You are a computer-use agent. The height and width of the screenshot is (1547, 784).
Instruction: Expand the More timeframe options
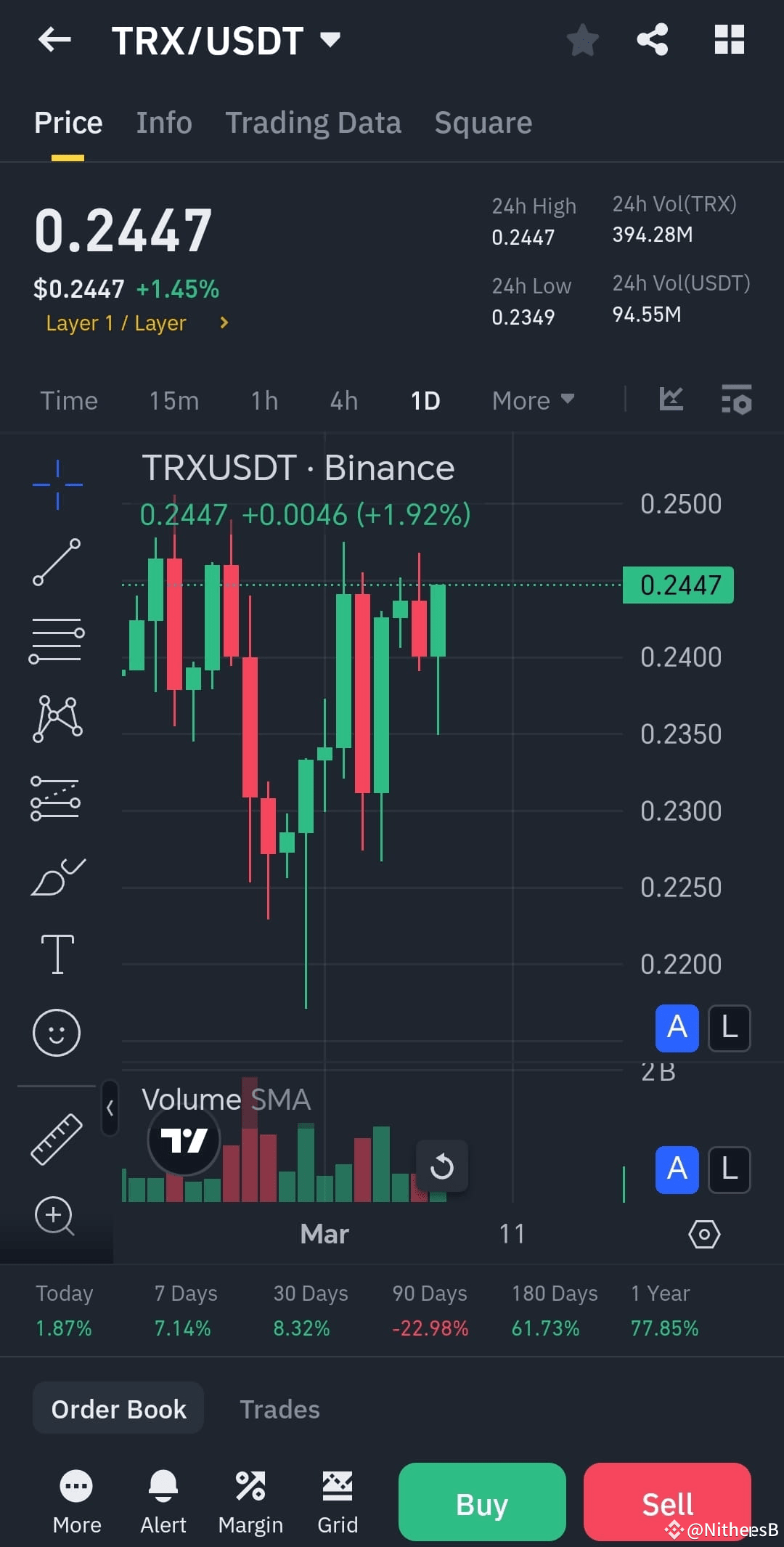(x=533, y=400)
